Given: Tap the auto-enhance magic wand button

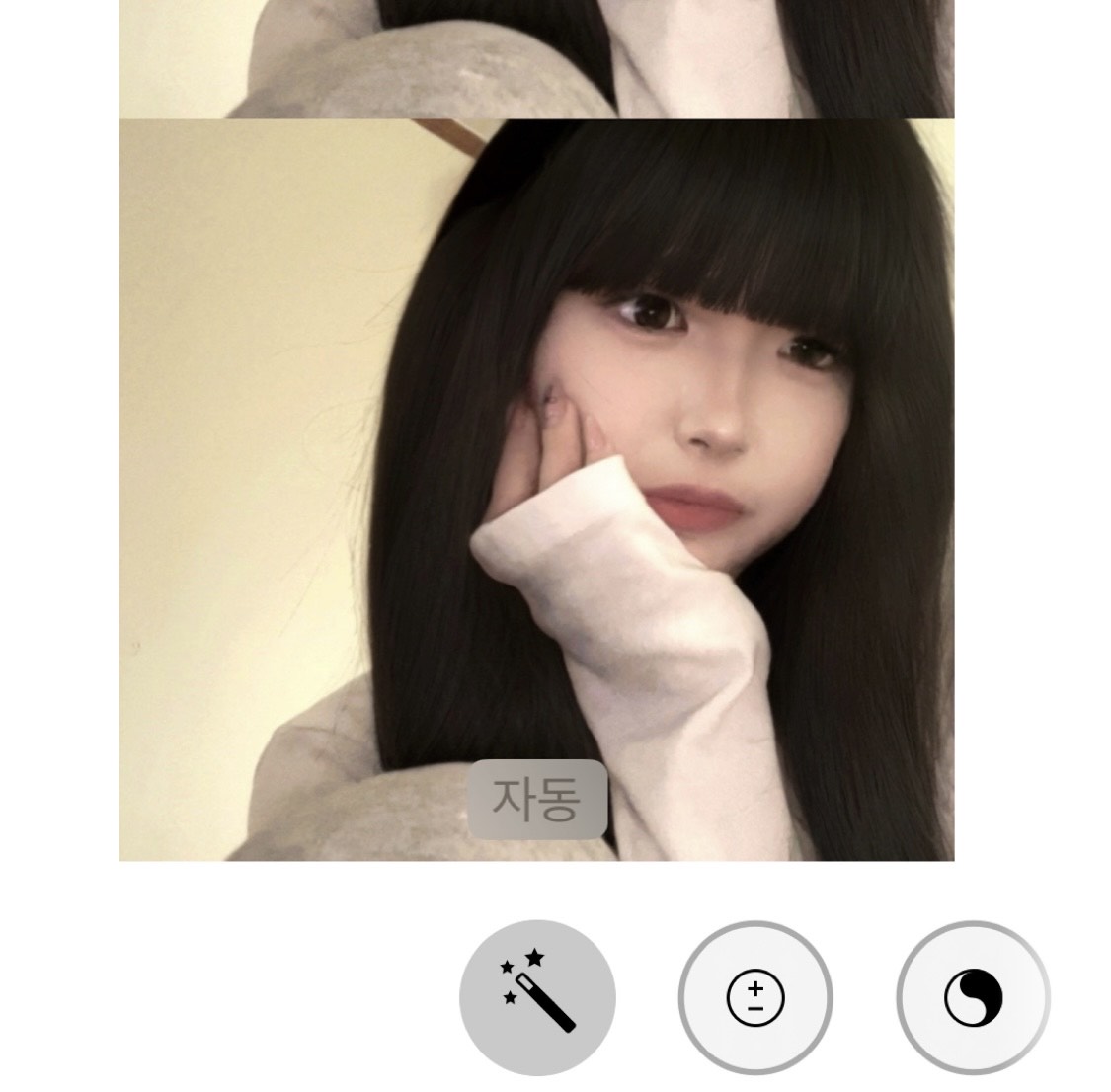Looking at the screenshot, I should [537, 997].
